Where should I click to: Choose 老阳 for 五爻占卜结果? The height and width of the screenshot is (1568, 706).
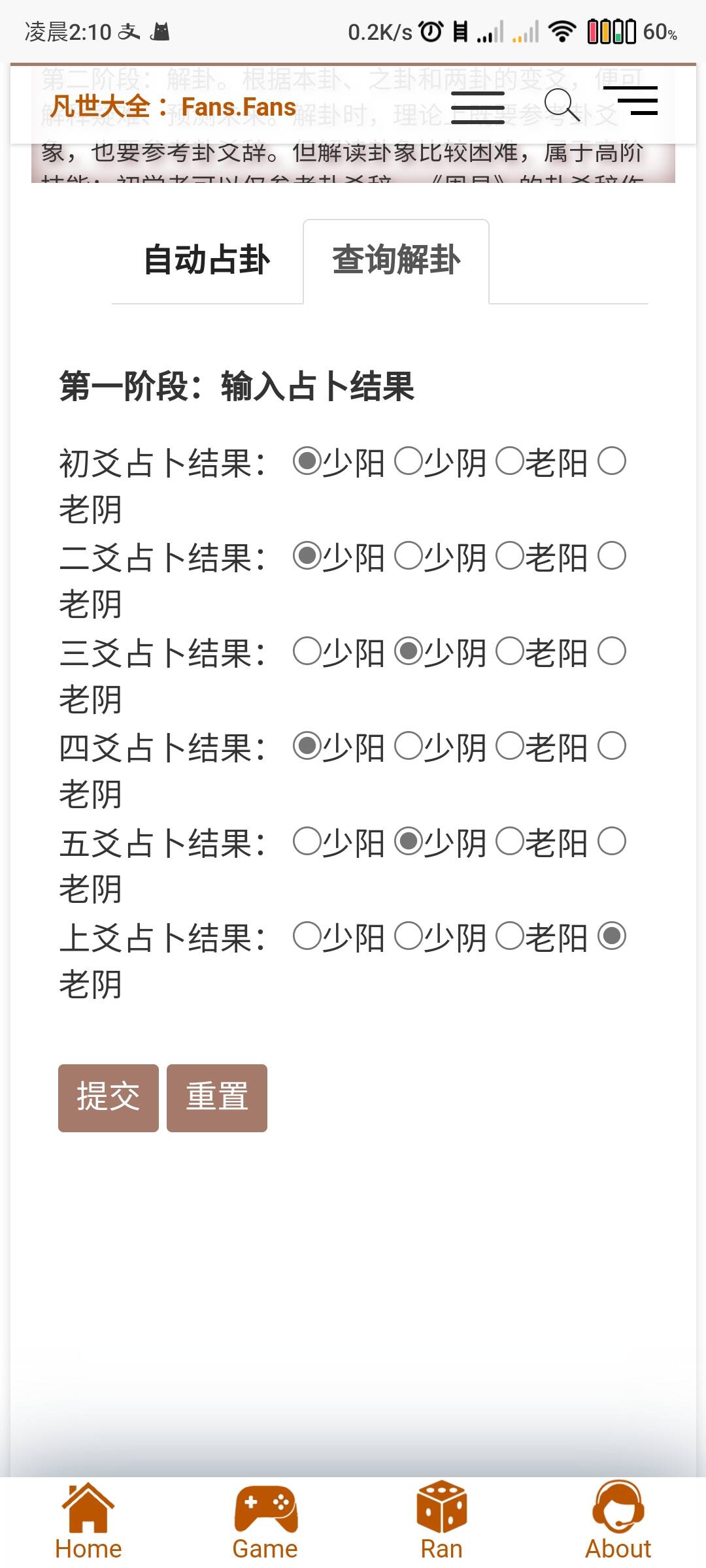tap(510, 841)
